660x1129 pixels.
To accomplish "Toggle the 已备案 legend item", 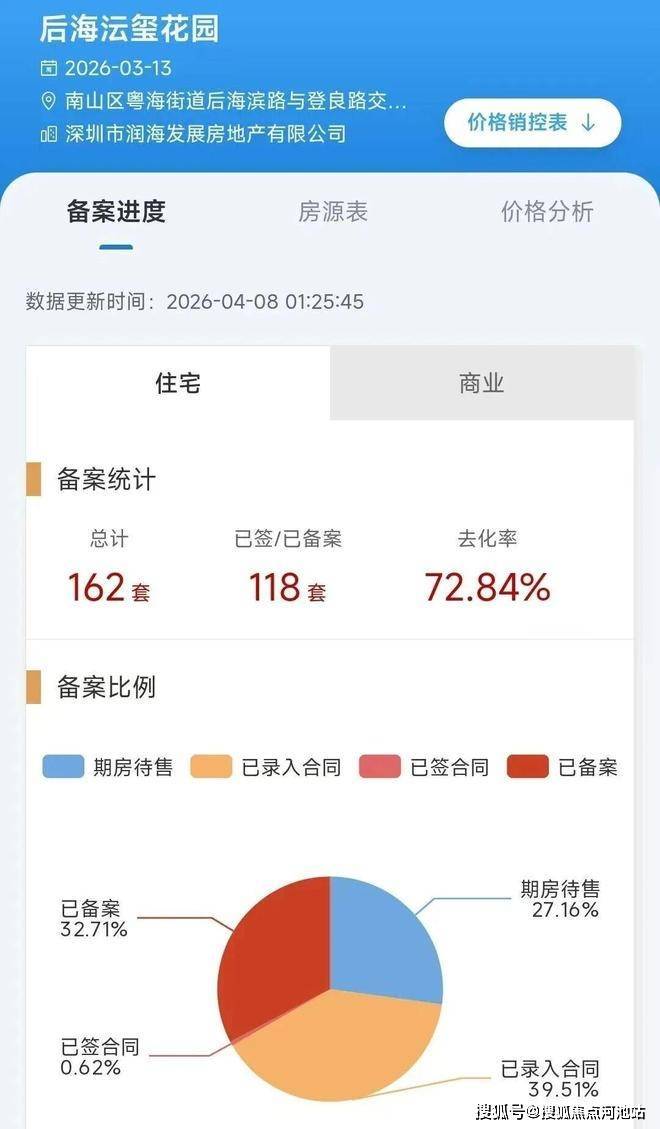I will pos(562,767).
